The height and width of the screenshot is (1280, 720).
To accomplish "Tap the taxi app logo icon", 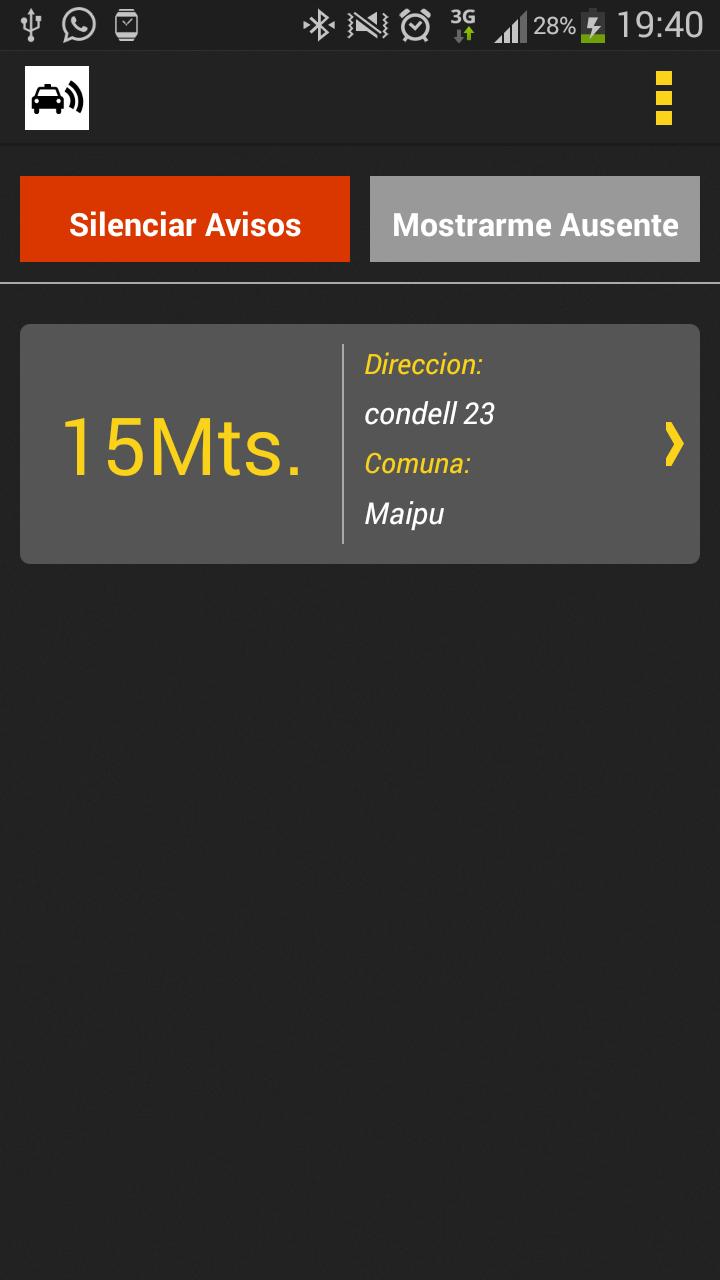I will point(56,97).
